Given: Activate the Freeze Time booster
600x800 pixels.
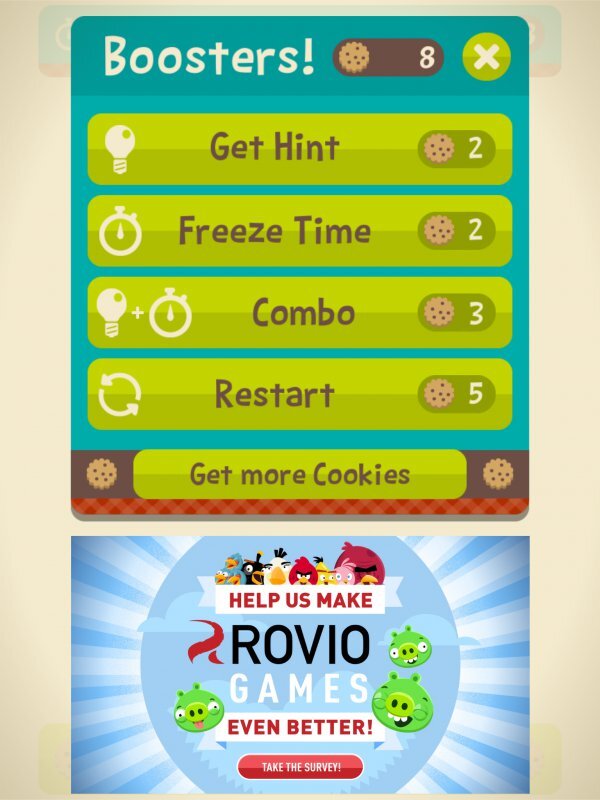Looking at the screenshot, I should 299,231.
